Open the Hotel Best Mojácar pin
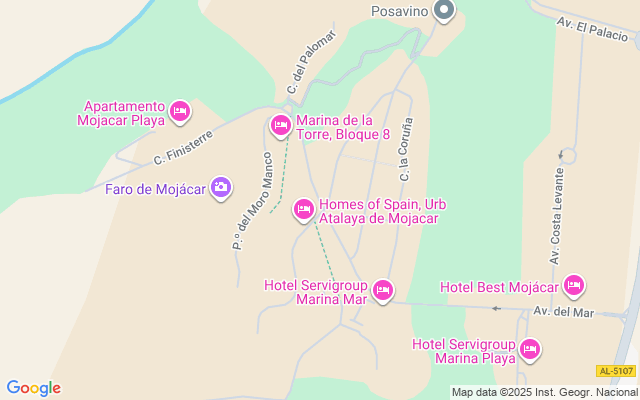640x400 pixels. (x=573, y=286)
